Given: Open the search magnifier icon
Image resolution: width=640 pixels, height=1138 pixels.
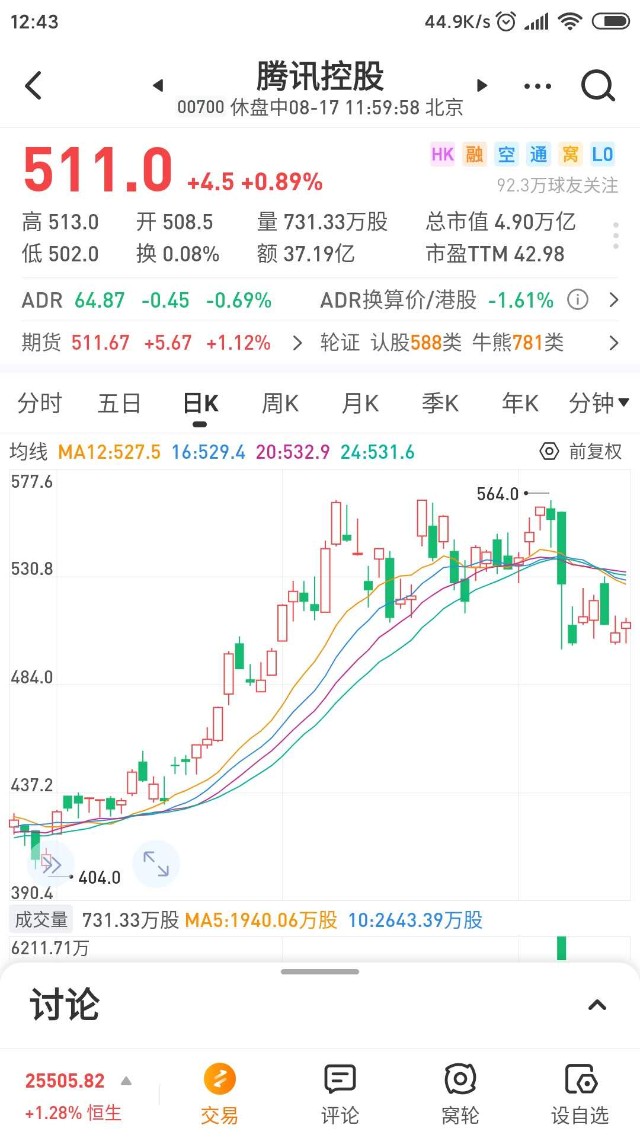Looking at the screenshot, I should click(x=598, y=86).
